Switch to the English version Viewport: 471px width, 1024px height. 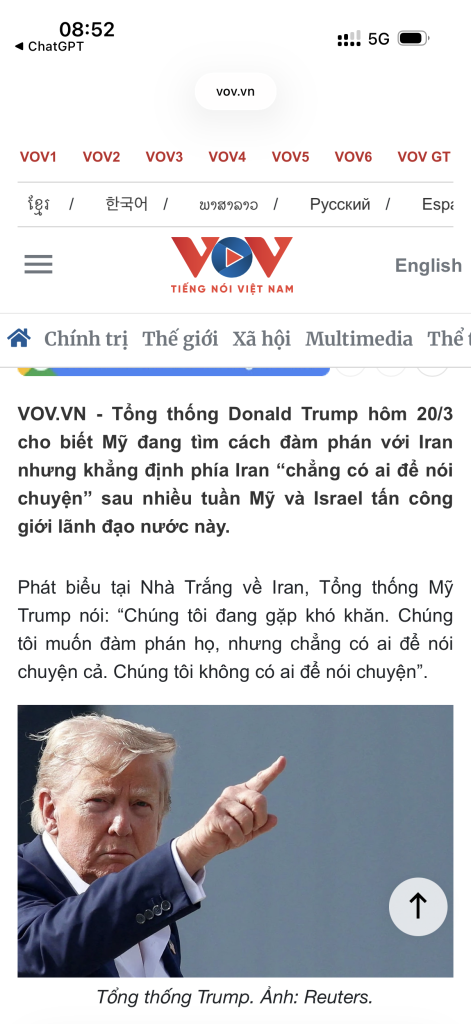click(428, 265)
